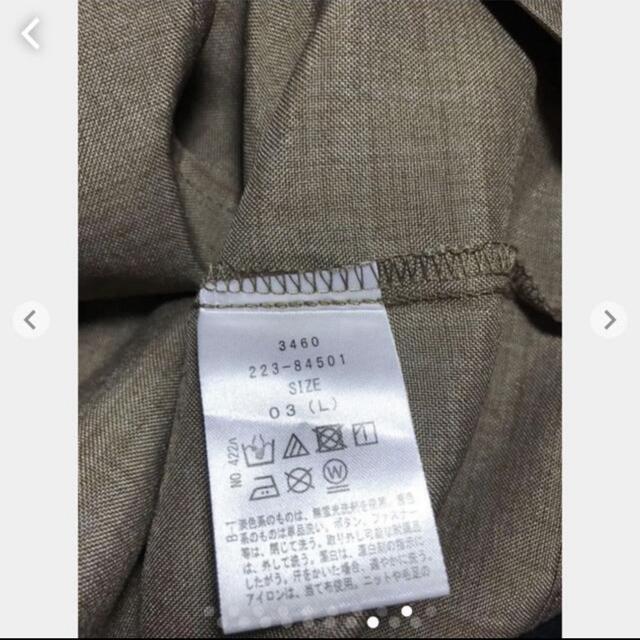Viewport: 640px width, 640px height.
Task: Show the previous product photo
Action: 31,320
